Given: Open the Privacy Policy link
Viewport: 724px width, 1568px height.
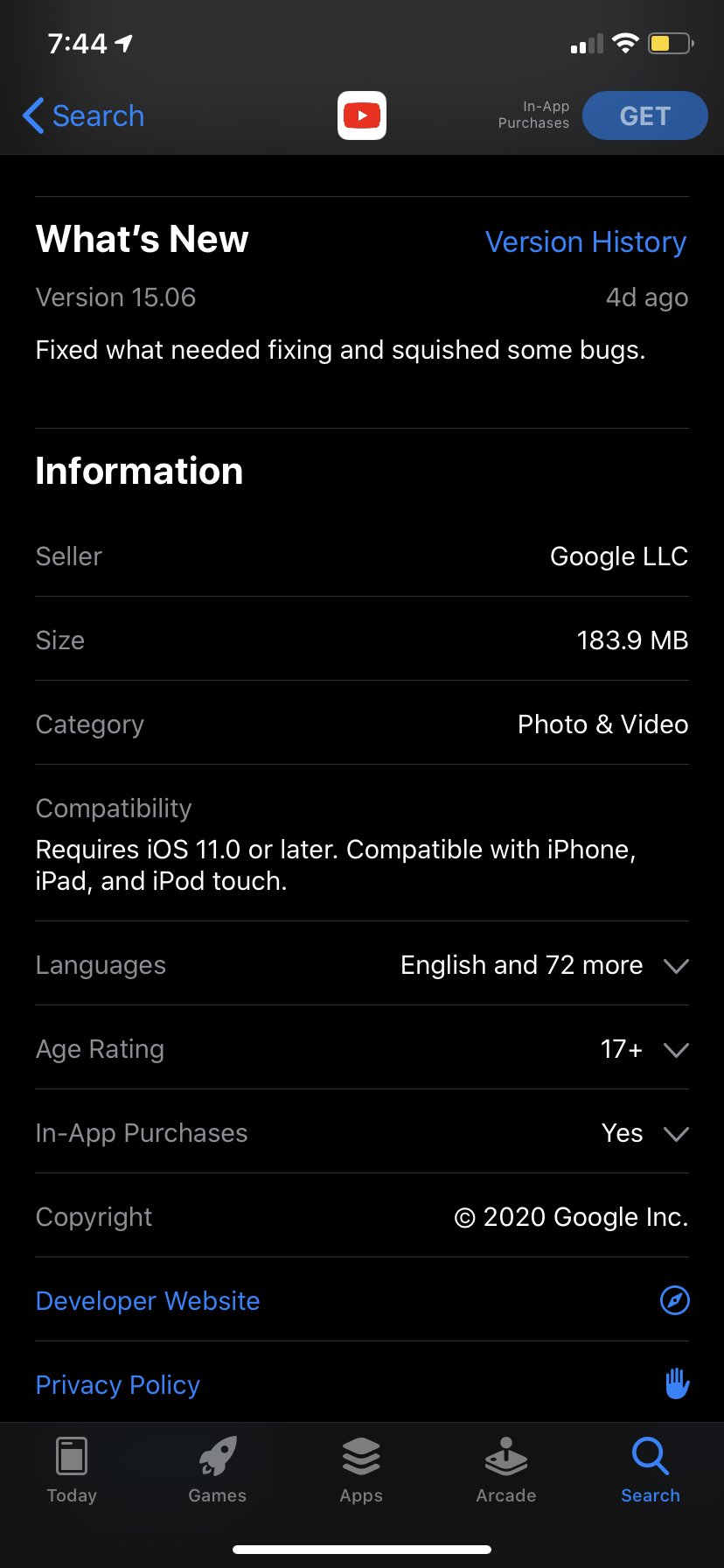Looking at the screenshot, I should (118, 1385).
